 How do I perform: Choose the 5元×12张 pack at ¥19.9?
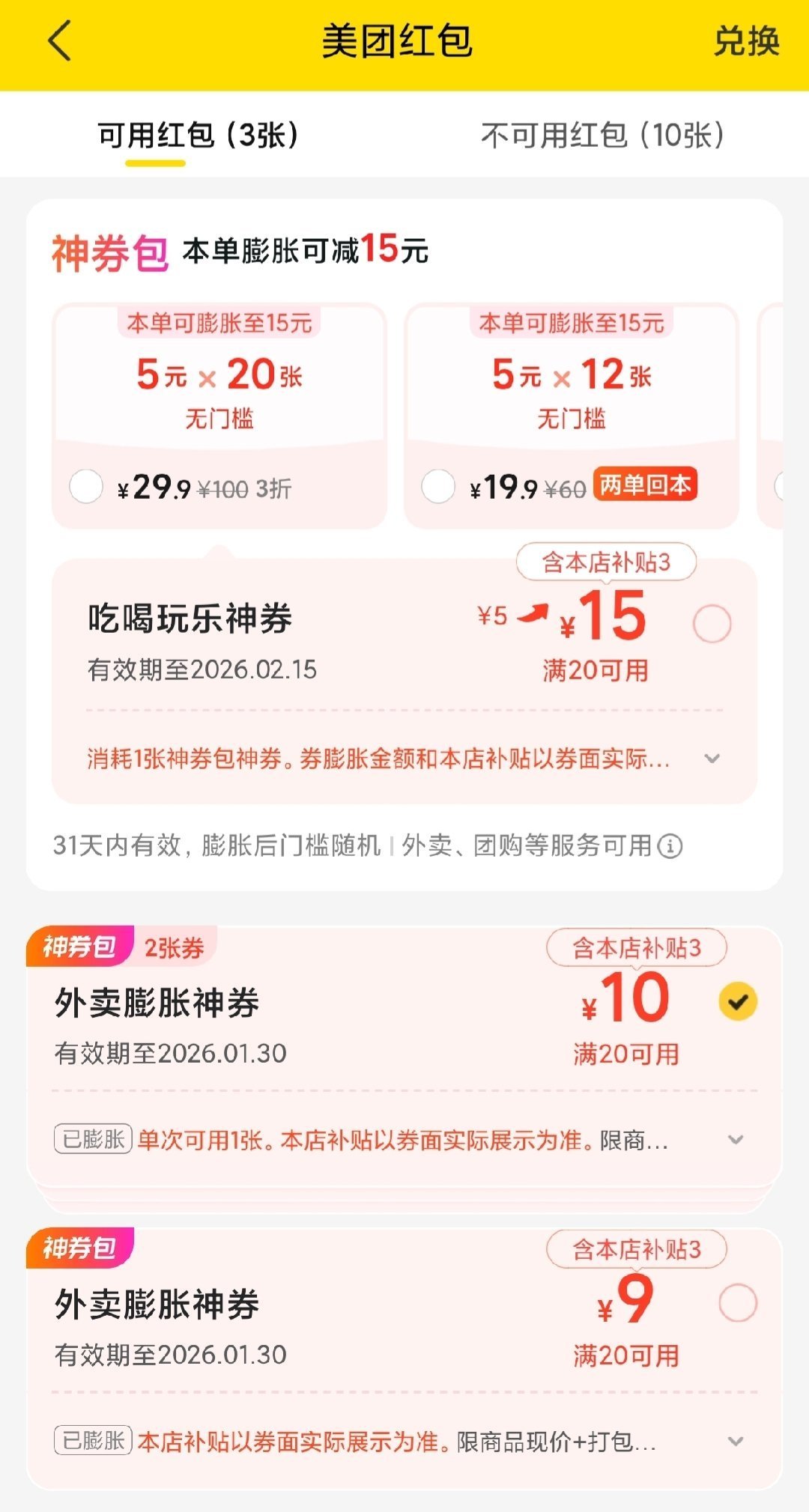click(438, 487)
